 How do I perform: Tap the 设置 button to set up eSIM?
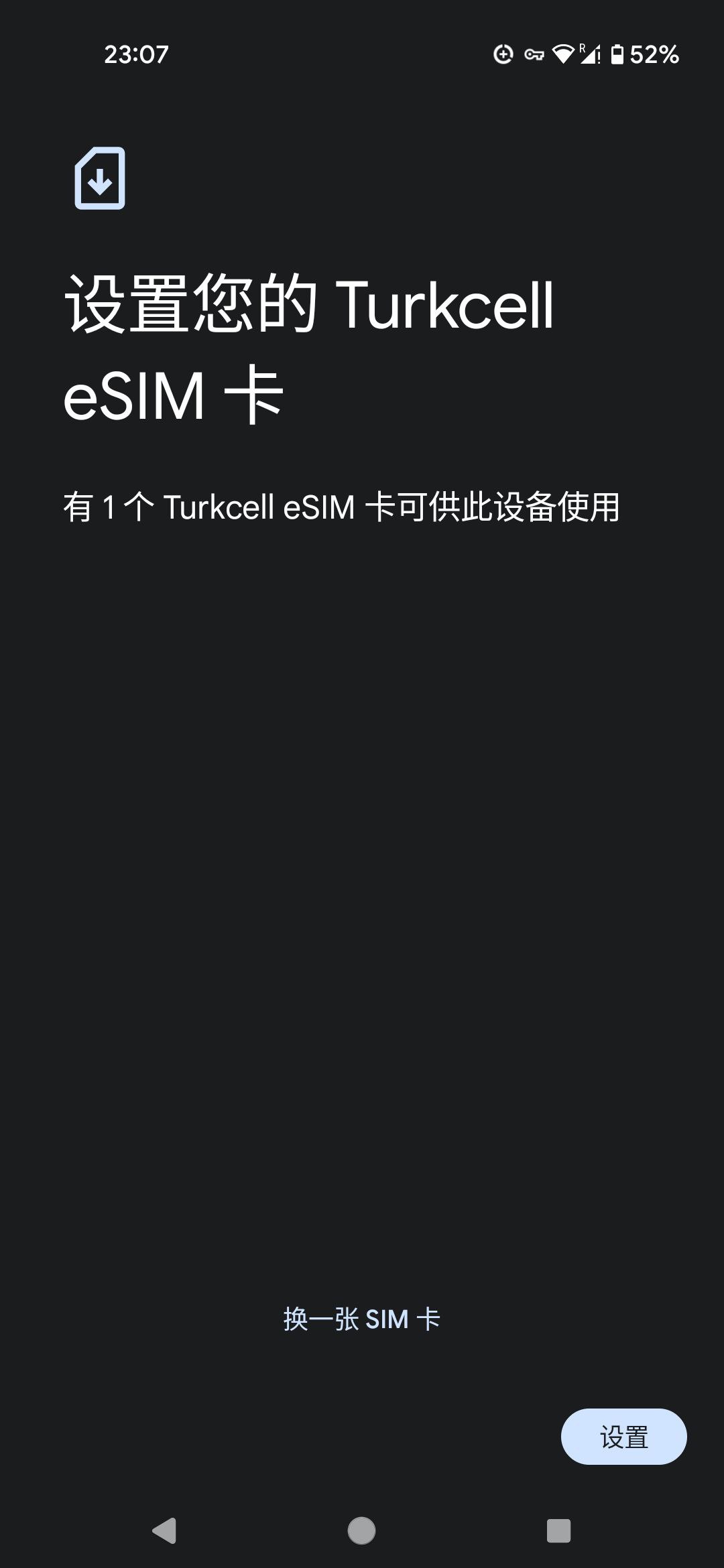623,1437
